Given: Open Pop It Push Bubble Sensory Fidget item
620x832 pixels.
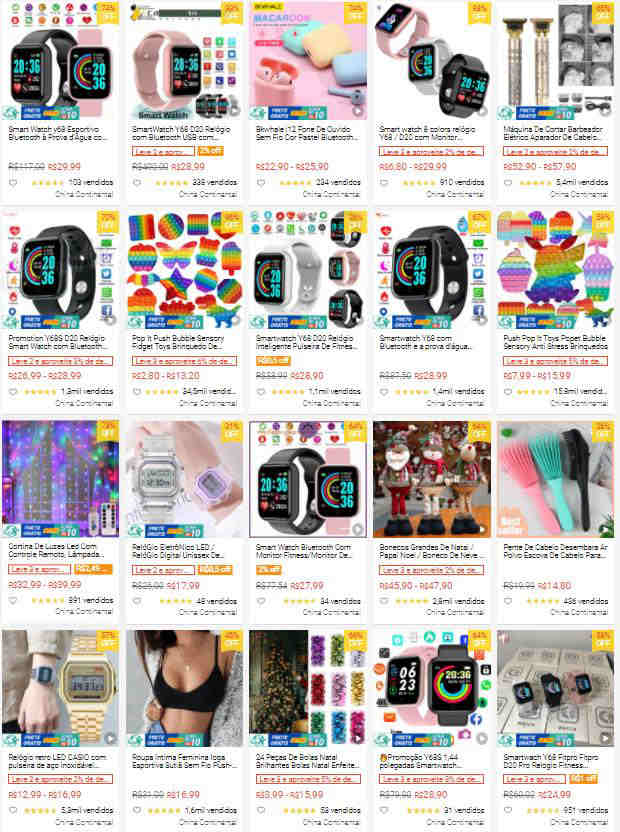Looking at the screenshot, I should coord(184,268).
